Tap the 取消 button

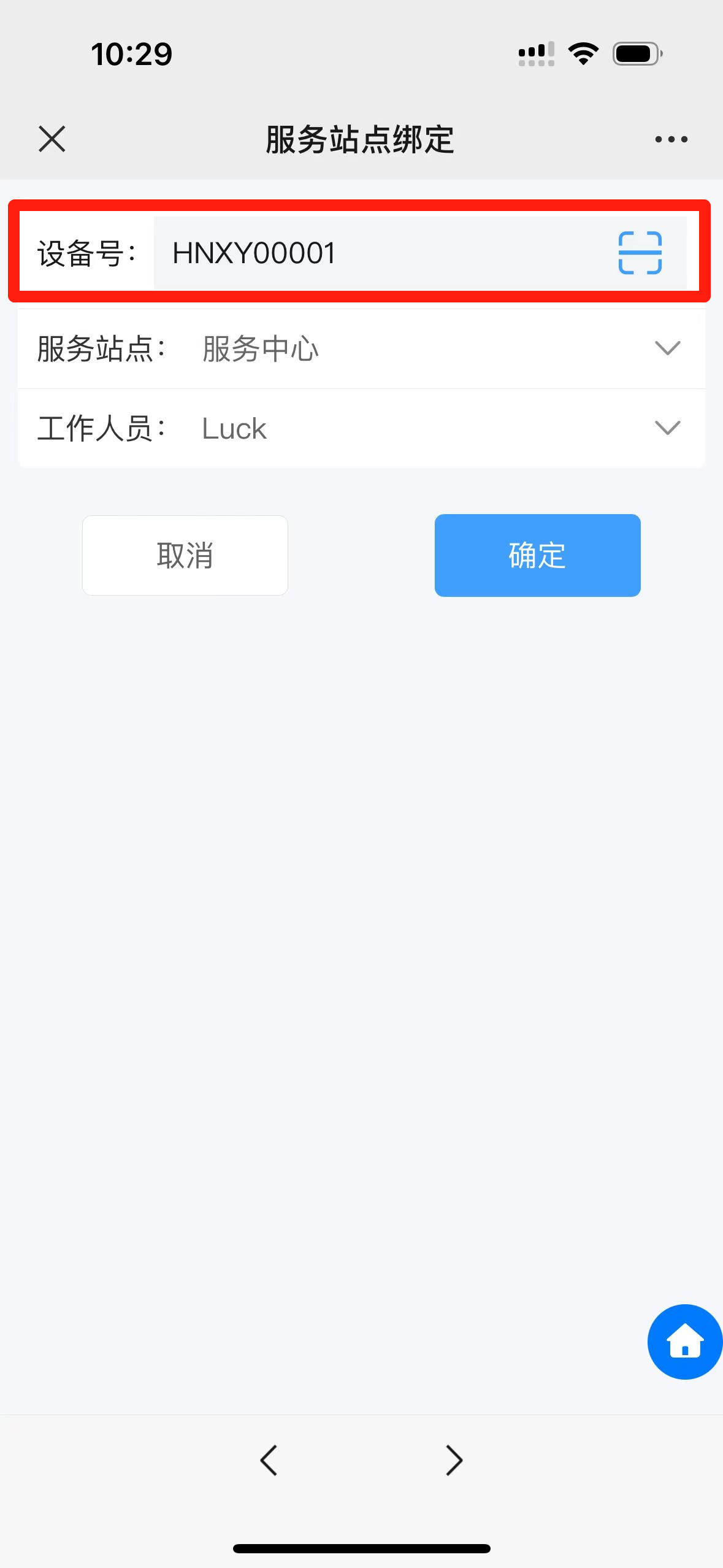pyautogui.click(x=185, y=555)
